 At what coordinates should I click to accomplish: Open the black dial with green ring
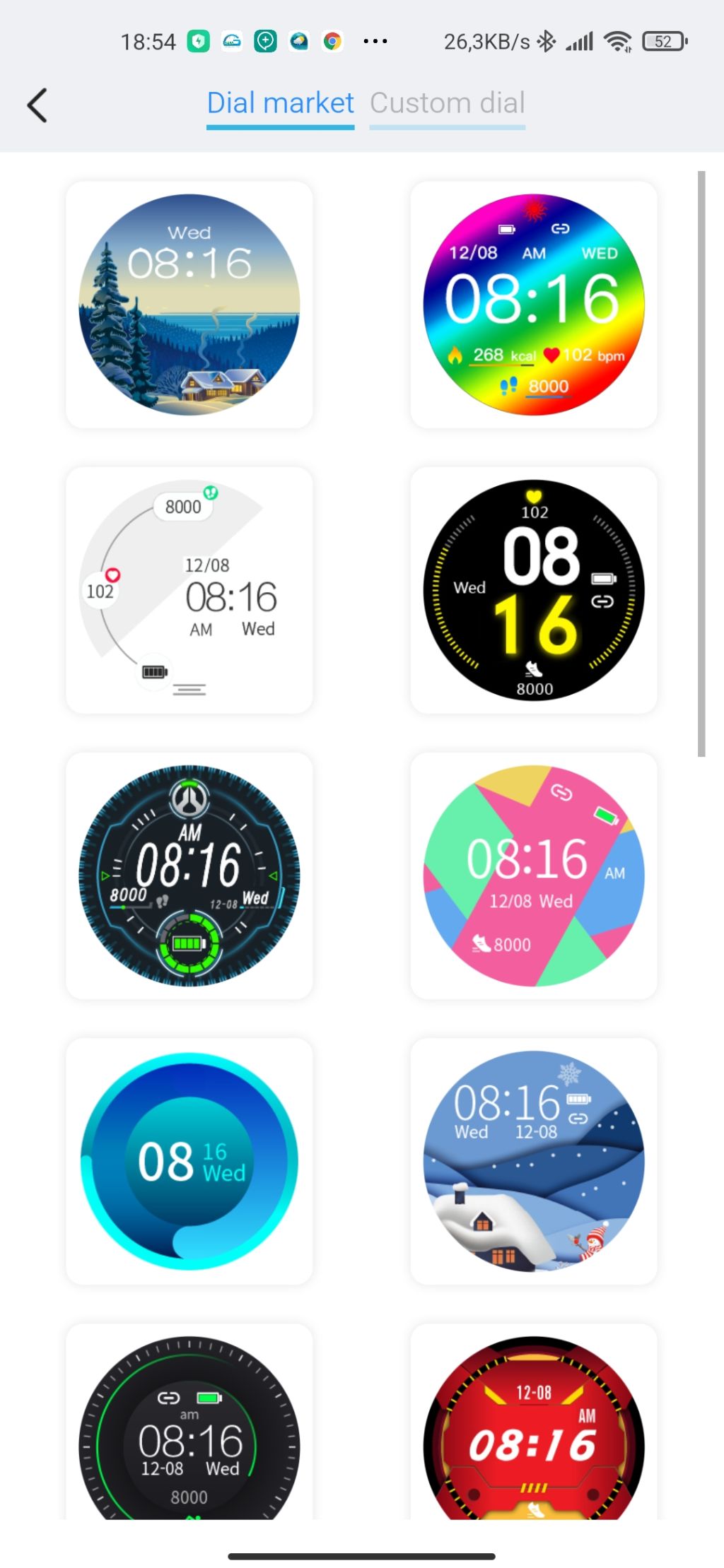tap(189, 1422)
